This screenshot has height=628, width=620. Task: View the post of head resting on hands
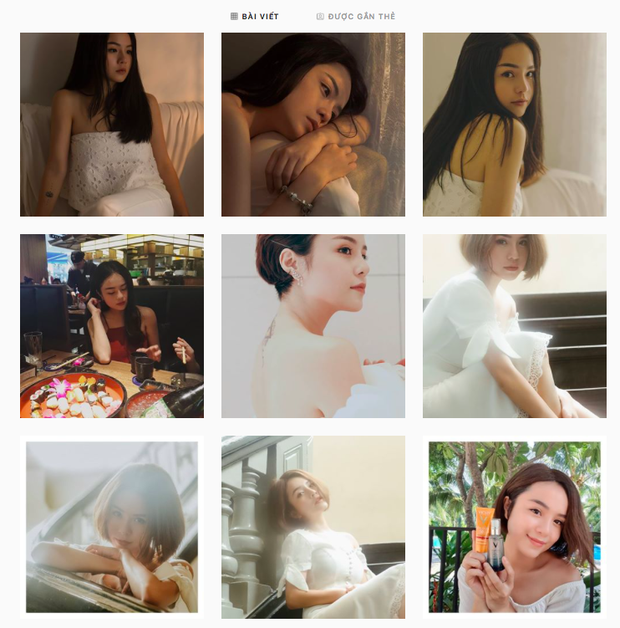tap(313, 124)
